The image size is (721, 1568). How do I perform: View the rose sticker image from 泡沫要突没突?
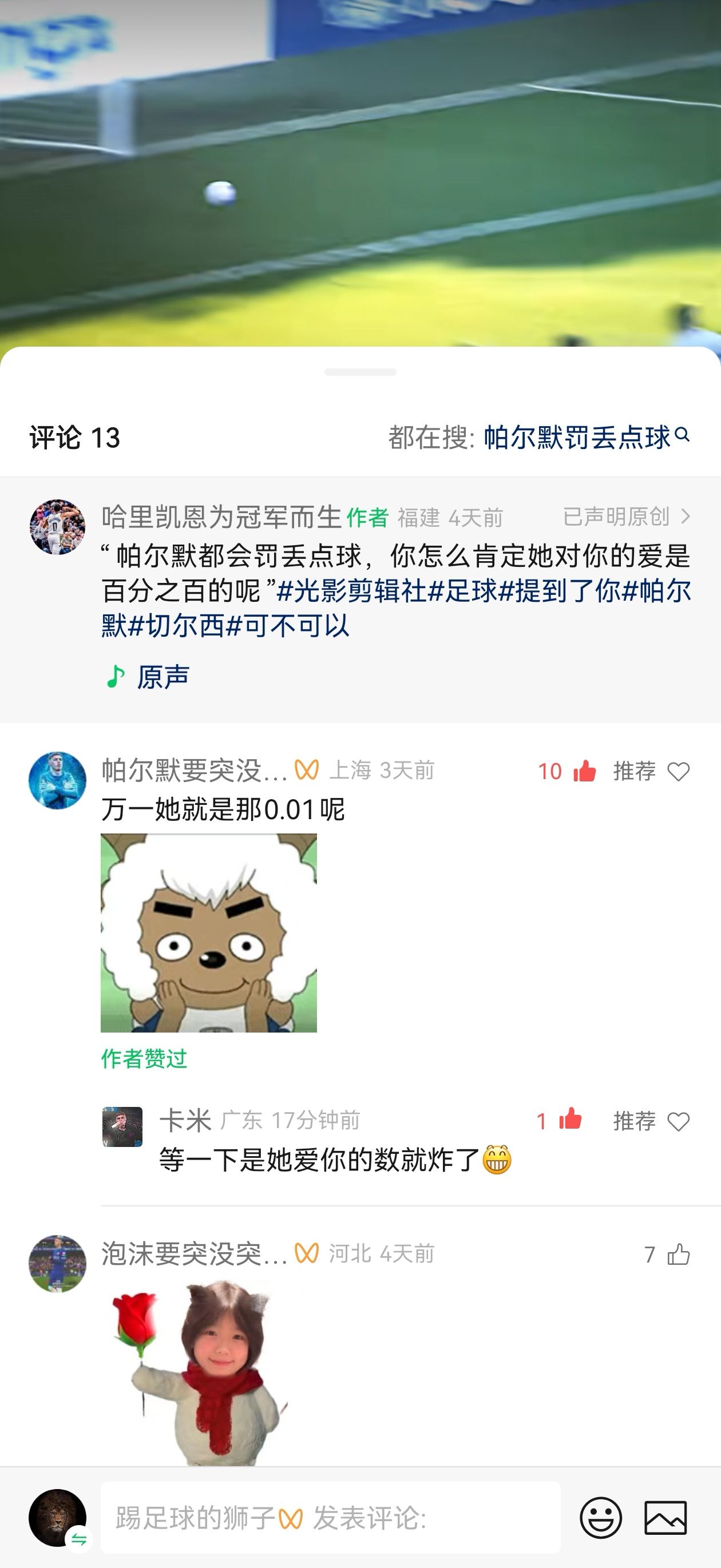coord(198,1372)
